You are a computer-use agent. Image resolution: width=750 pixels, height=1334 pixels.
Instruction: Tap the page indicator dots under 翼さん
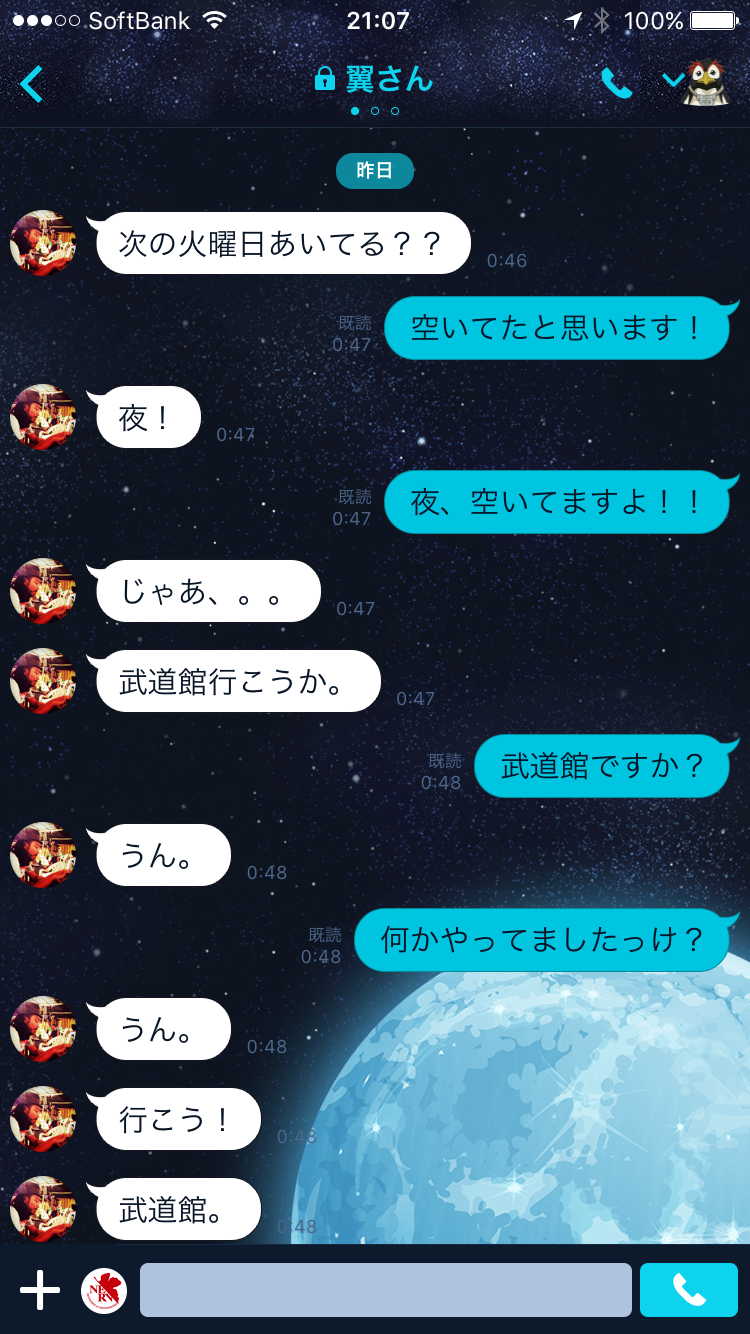click(375, 111)
